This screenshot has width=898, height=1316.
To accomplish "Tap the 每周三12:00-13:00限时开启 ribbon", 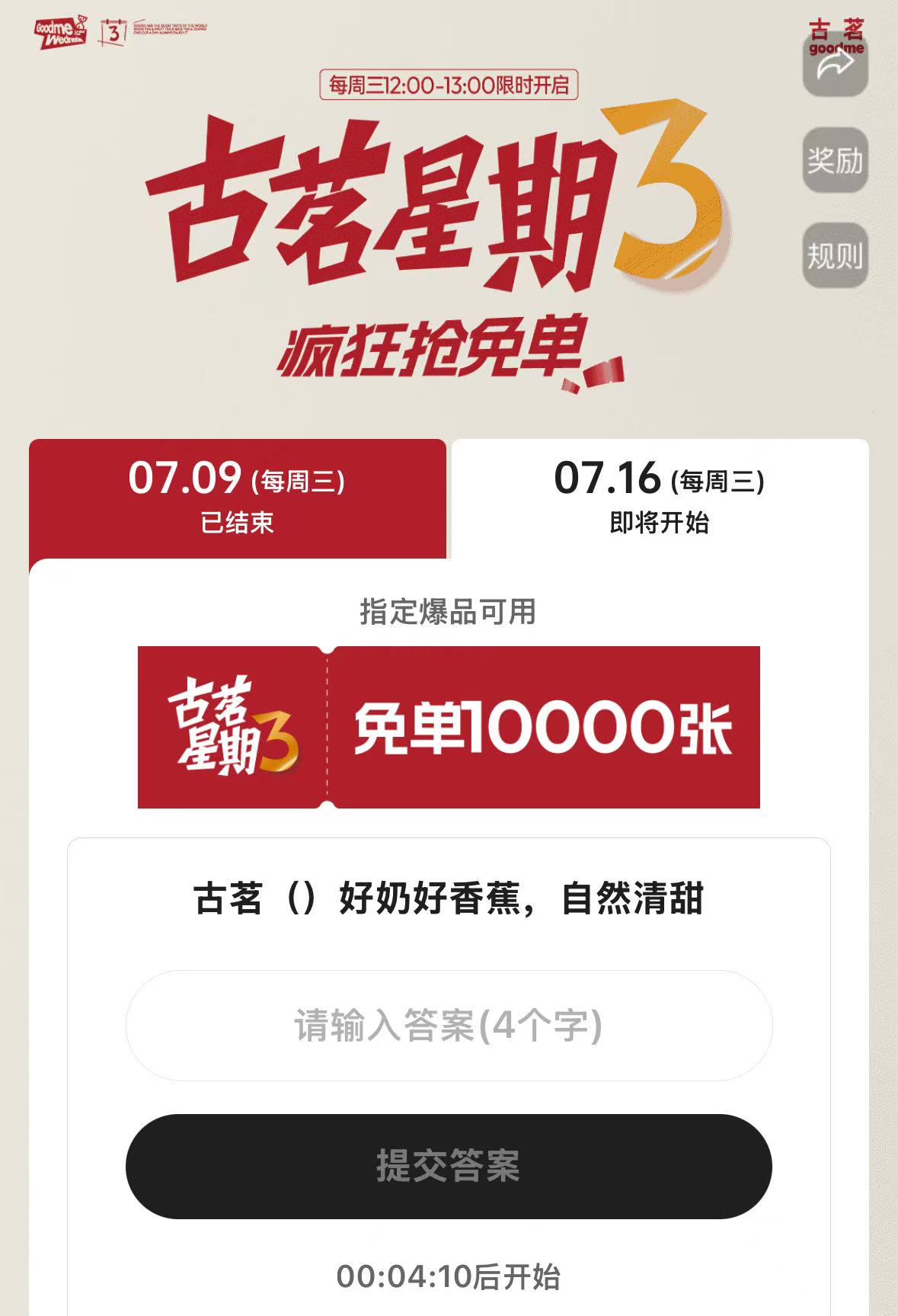I will 449,85.
